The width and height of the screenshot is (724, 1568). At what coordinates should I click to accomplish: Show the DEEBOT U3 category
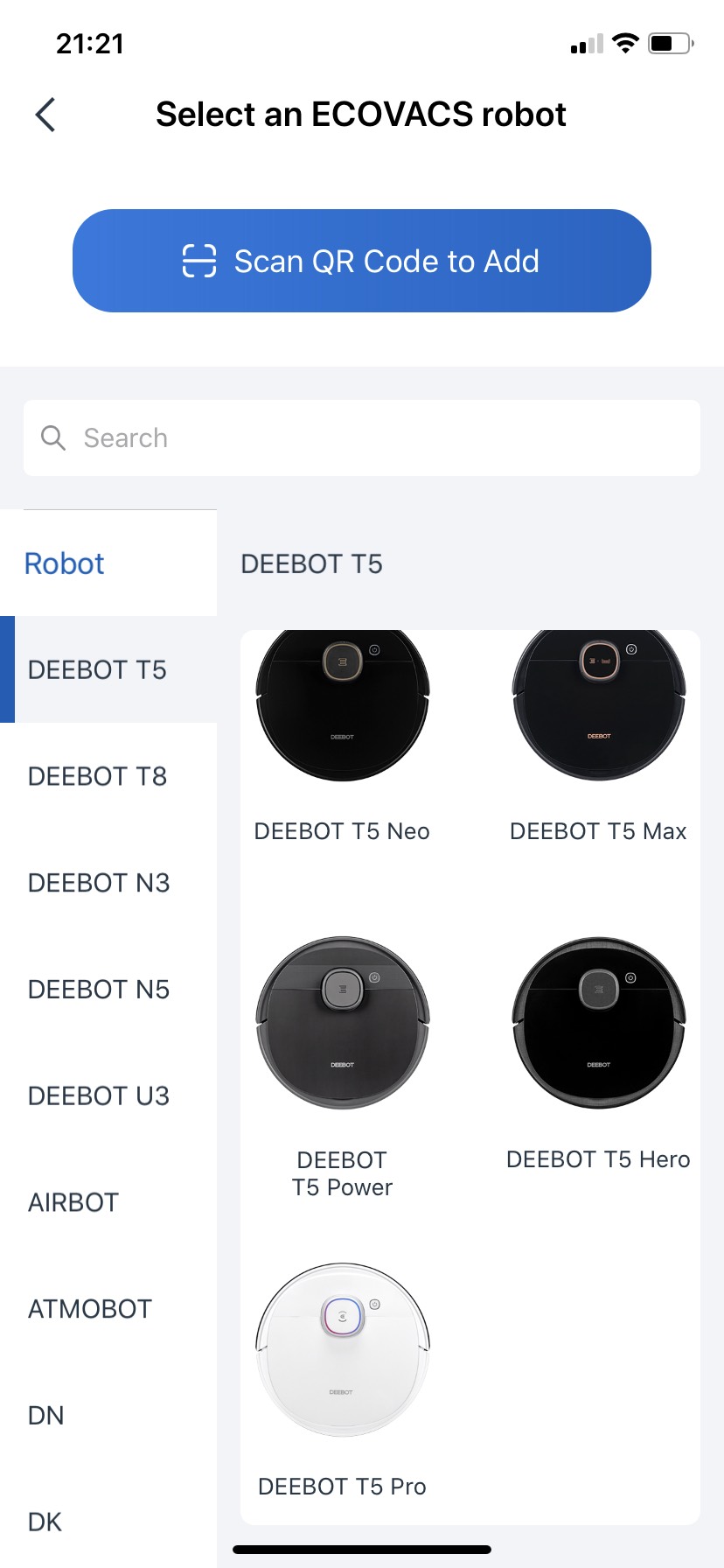pos(108,1095)
